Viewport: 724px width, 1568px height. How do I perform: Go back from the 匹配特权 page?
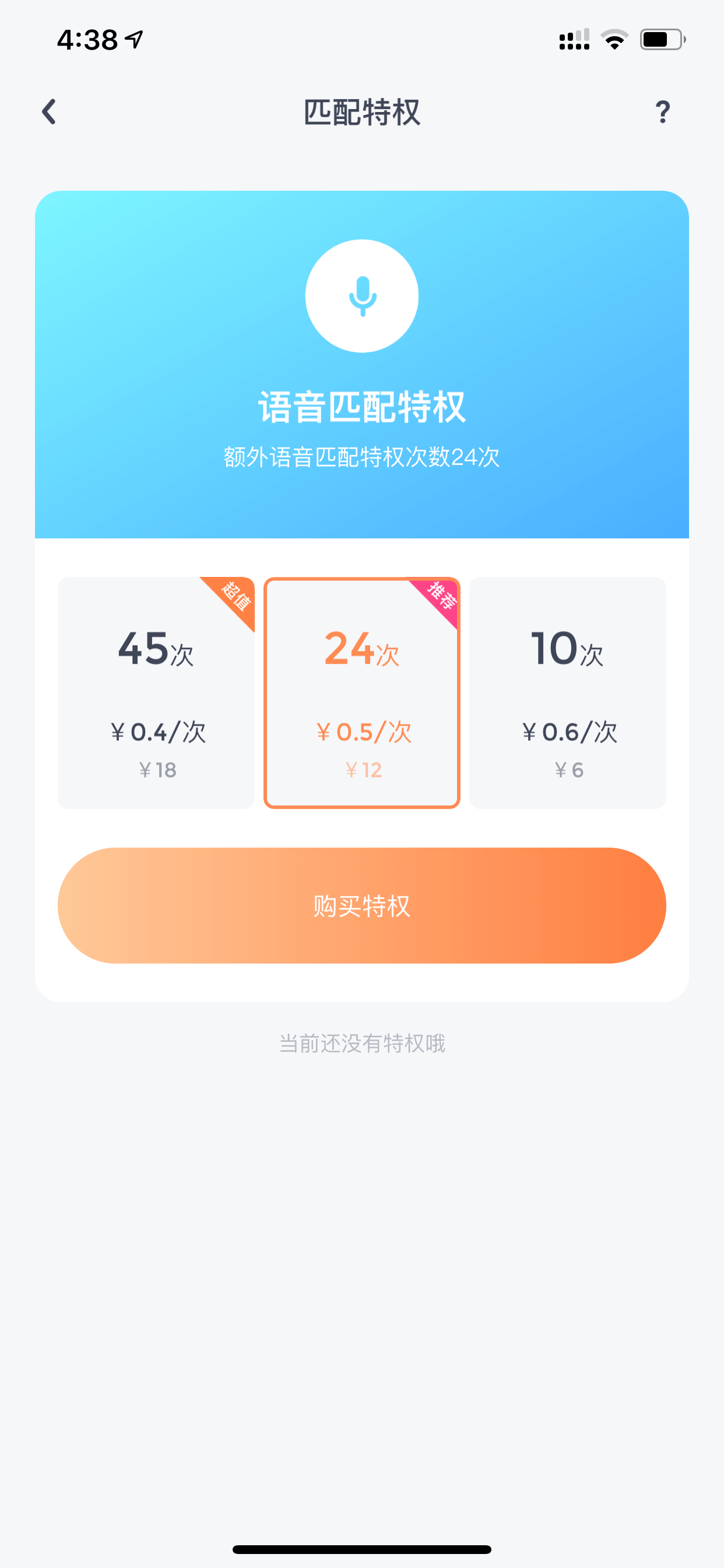point(50,112)
